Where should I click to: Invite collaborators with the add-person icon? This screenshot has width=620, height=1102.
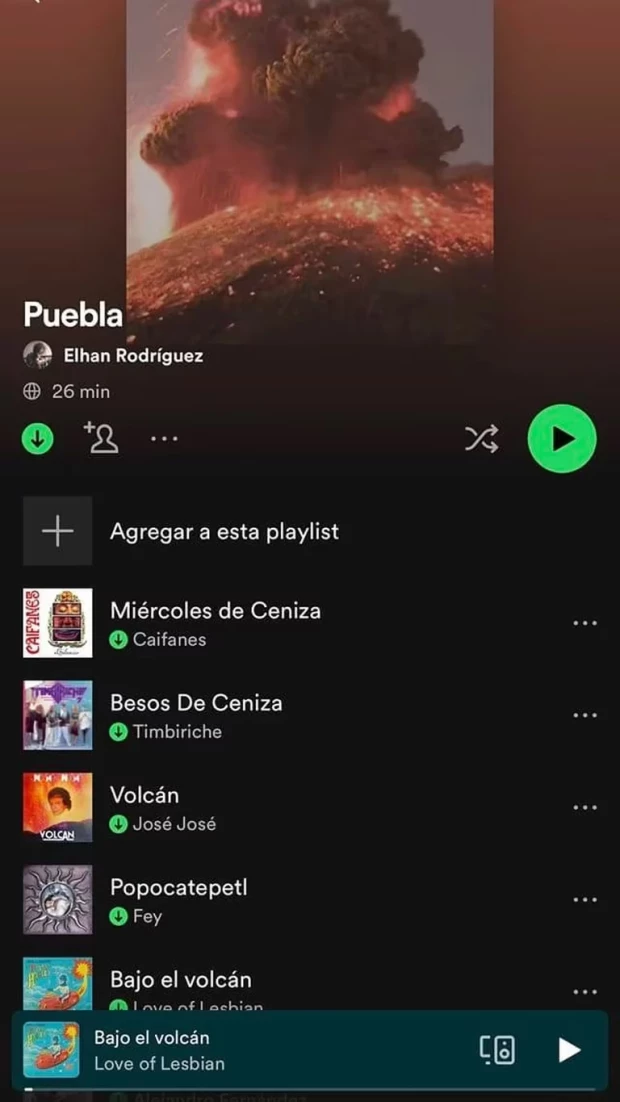click(101, 438)
